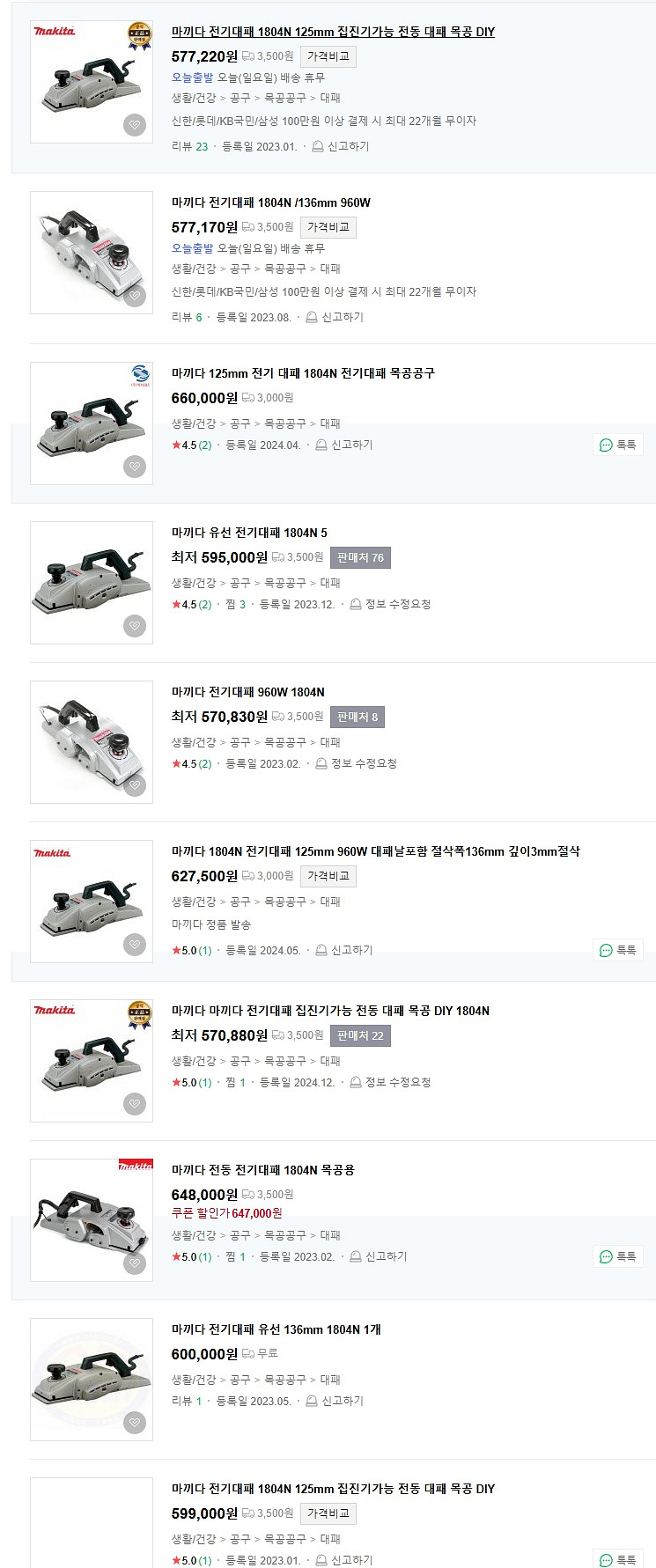Open the 판매처 22 seller list

coord(359,1035)
